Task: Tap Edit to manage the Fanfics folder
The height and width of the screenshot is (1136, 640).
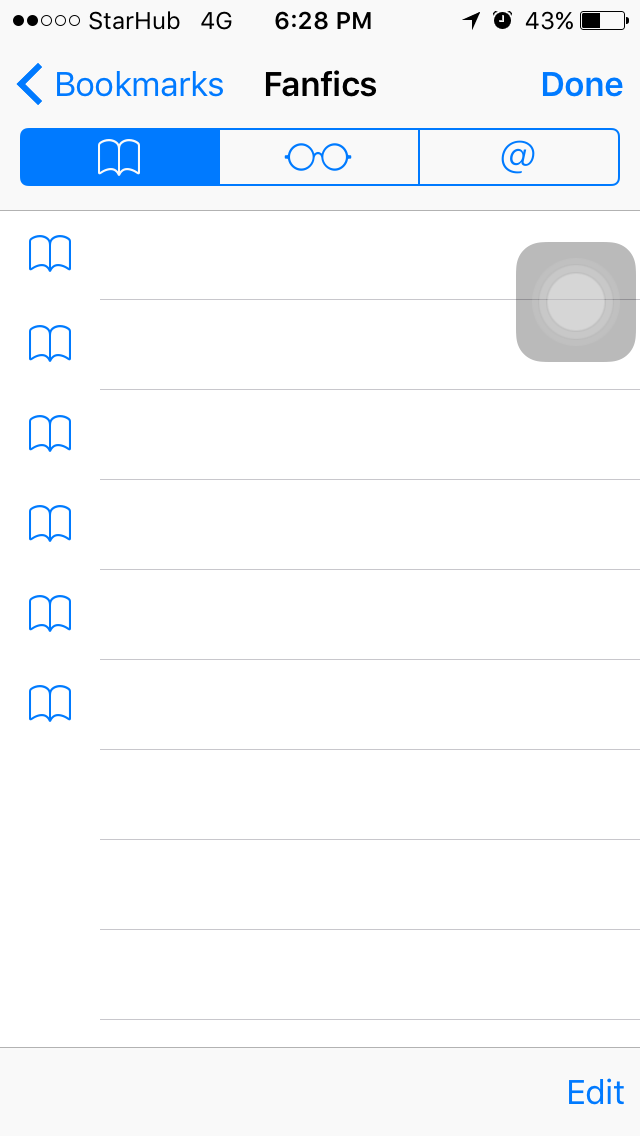Action: point(595,1092)
